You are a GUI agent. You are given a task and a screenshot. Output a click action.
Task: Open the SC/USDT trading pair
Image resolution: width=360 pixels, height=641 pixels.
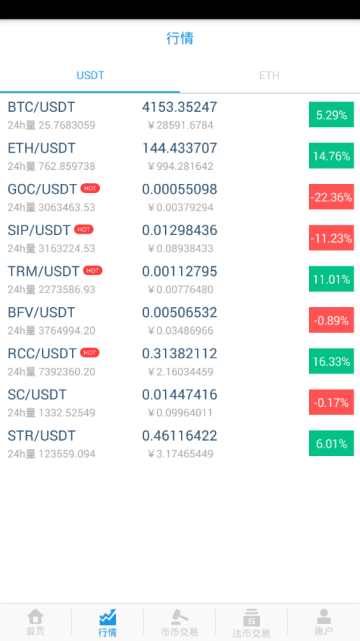coord(180,402)
